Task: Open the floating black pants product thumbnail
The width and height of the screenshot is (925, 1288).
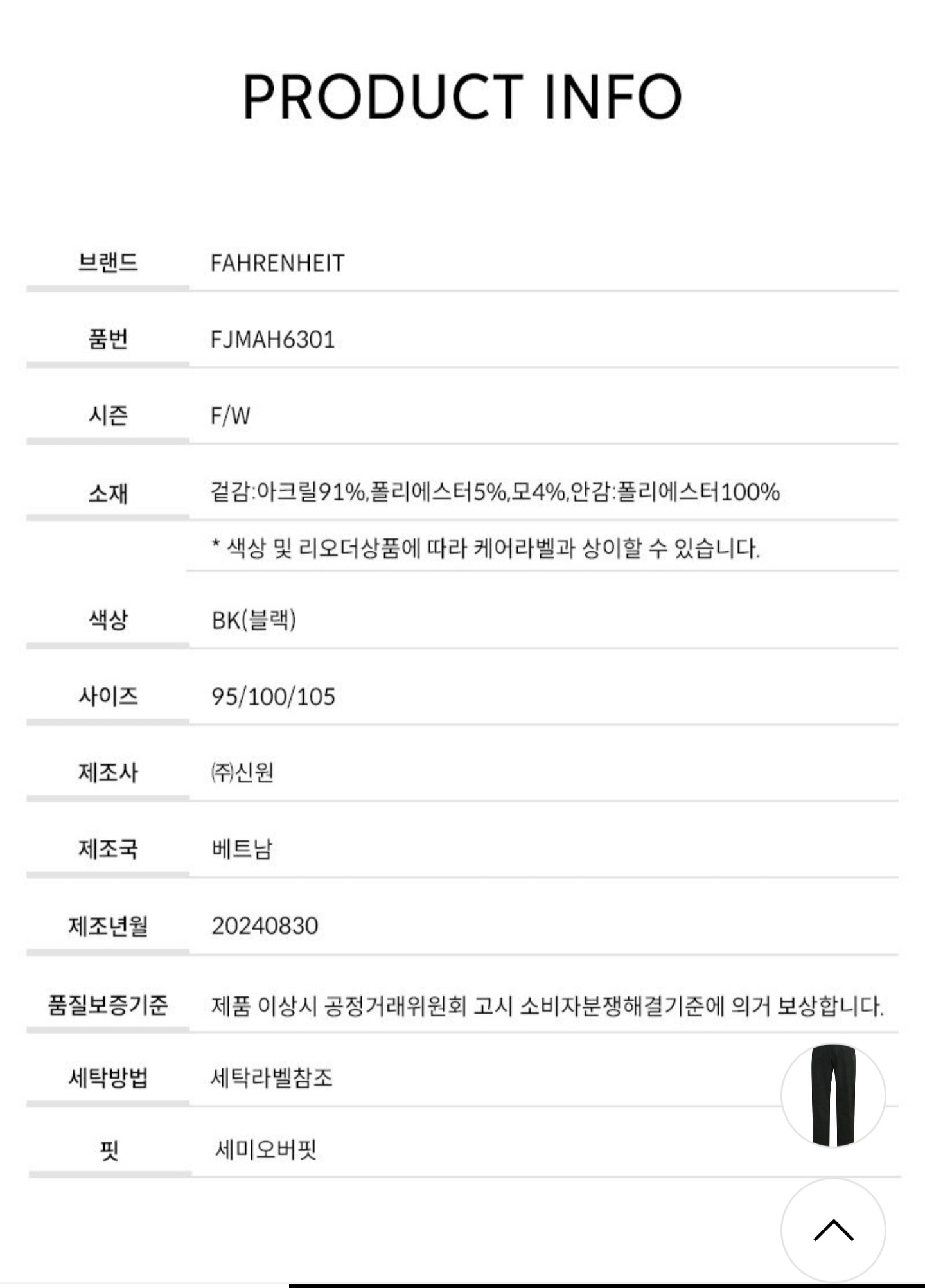Action: (x=833, y=1095)
